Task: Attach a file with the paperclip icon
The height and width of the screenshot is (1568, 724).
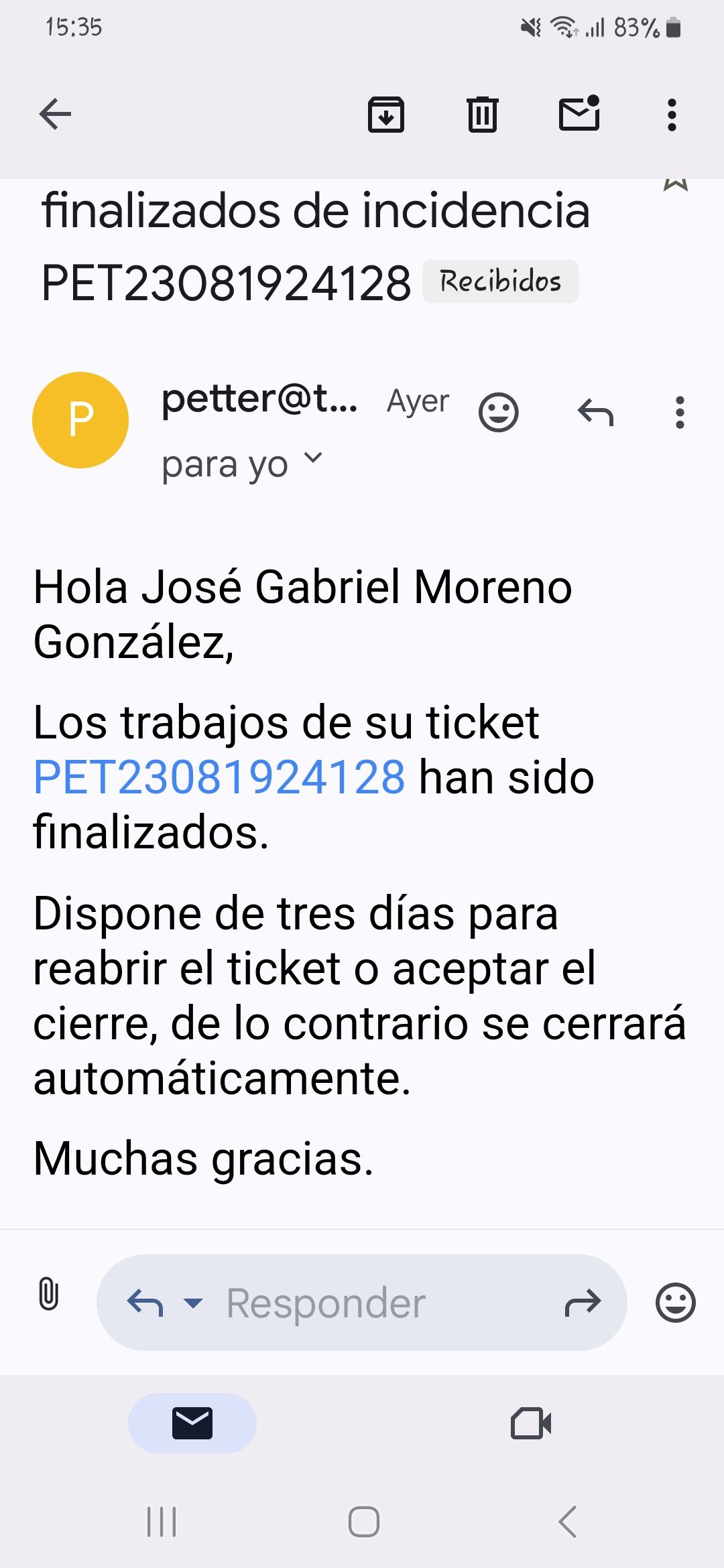Action: click(47, 1295)
